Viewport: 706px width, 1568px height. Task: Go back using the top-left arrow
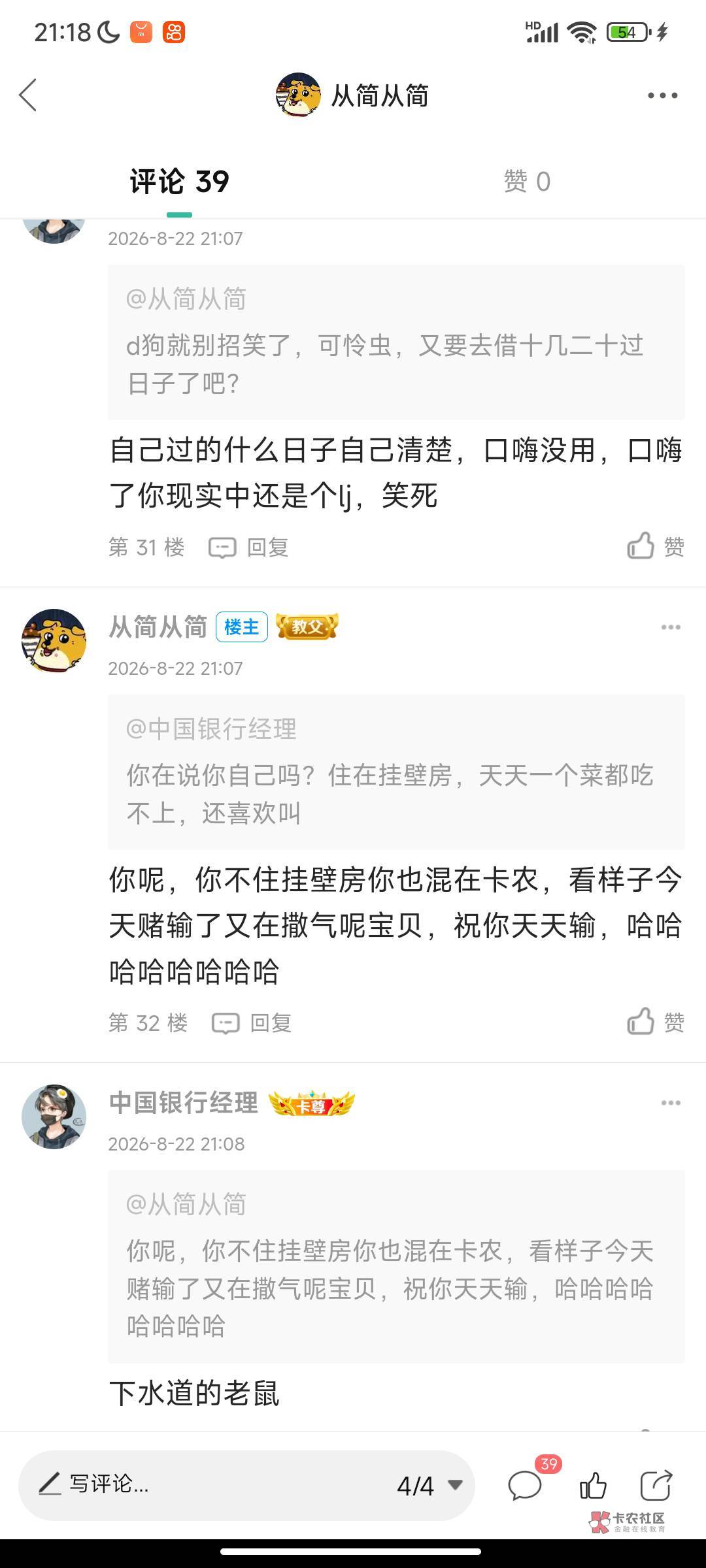pyautogui.click(x=27, y=95)
